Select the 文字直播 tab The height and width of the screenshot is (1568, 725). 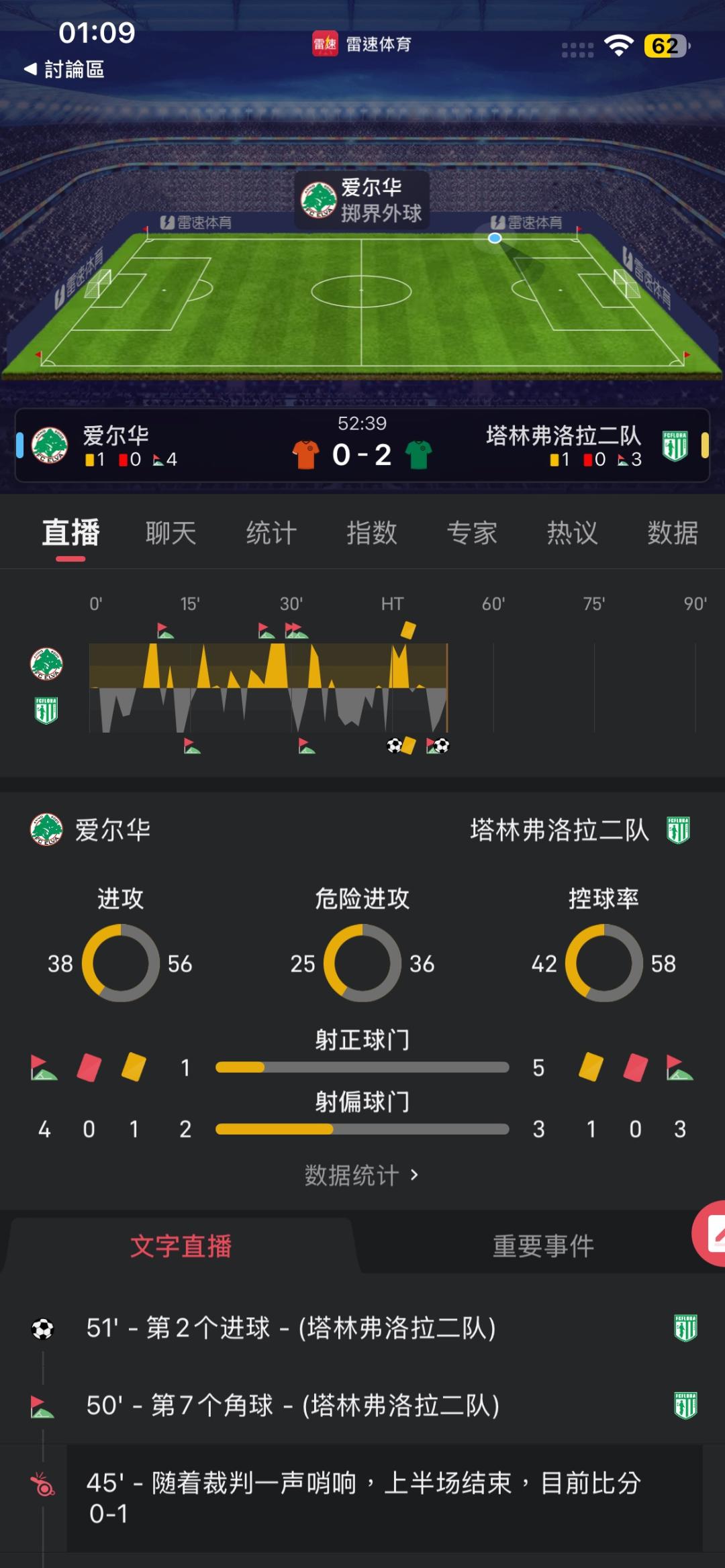181,1246
